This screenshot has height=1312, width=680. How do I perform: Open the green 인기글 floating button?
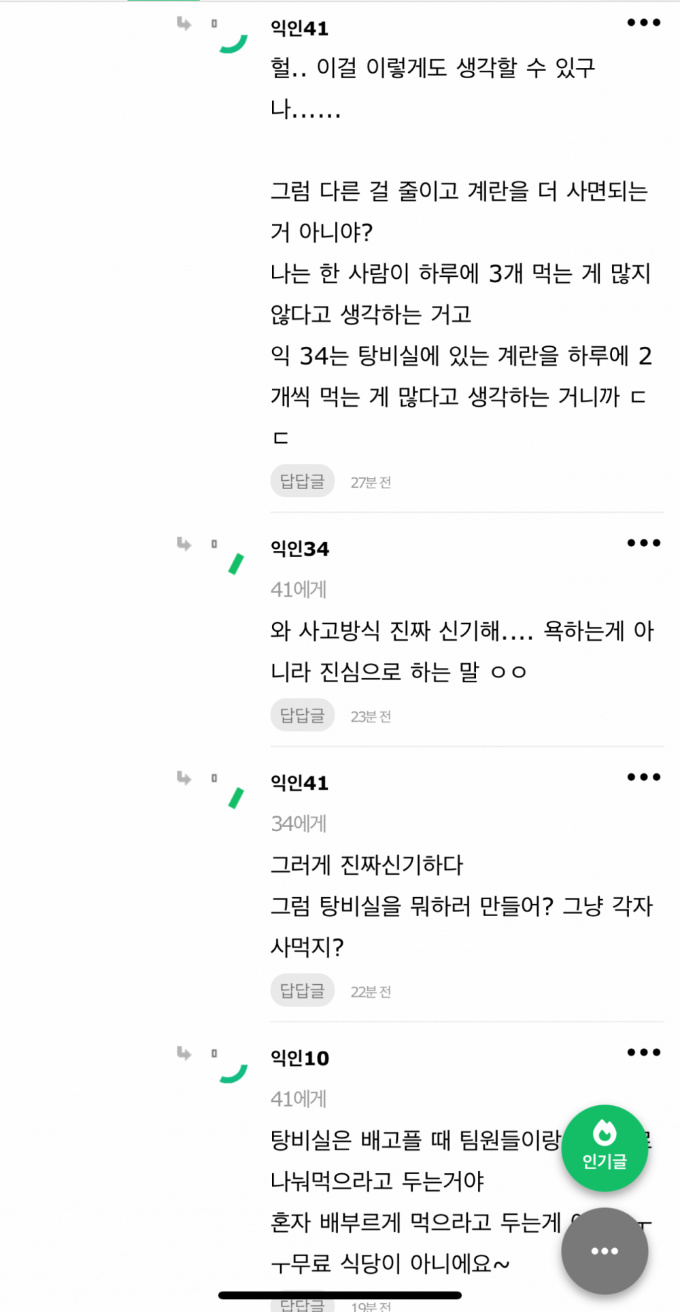tap(604, 1148)
